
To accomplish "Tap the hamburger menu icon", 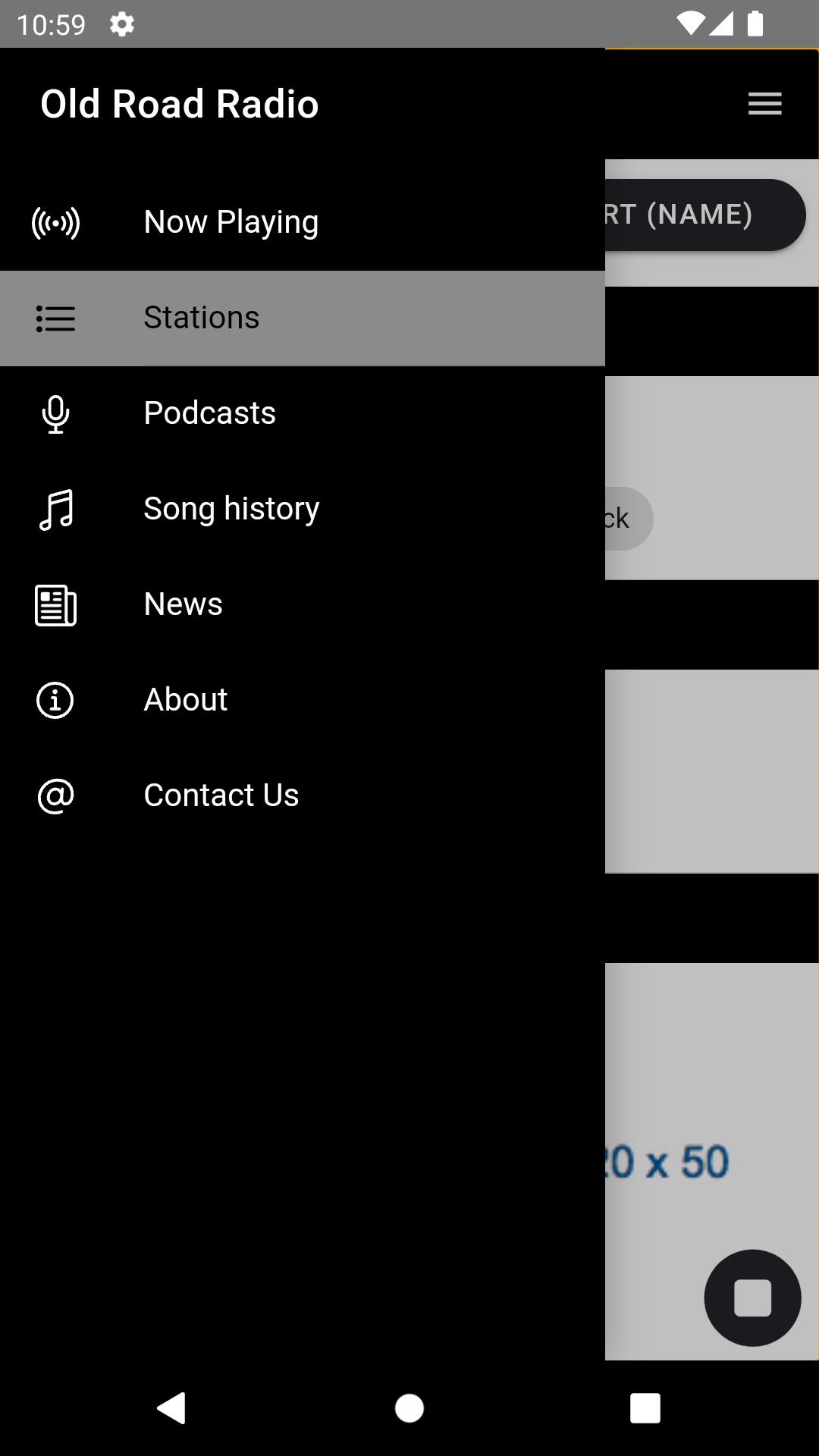I will pos(764,104).
